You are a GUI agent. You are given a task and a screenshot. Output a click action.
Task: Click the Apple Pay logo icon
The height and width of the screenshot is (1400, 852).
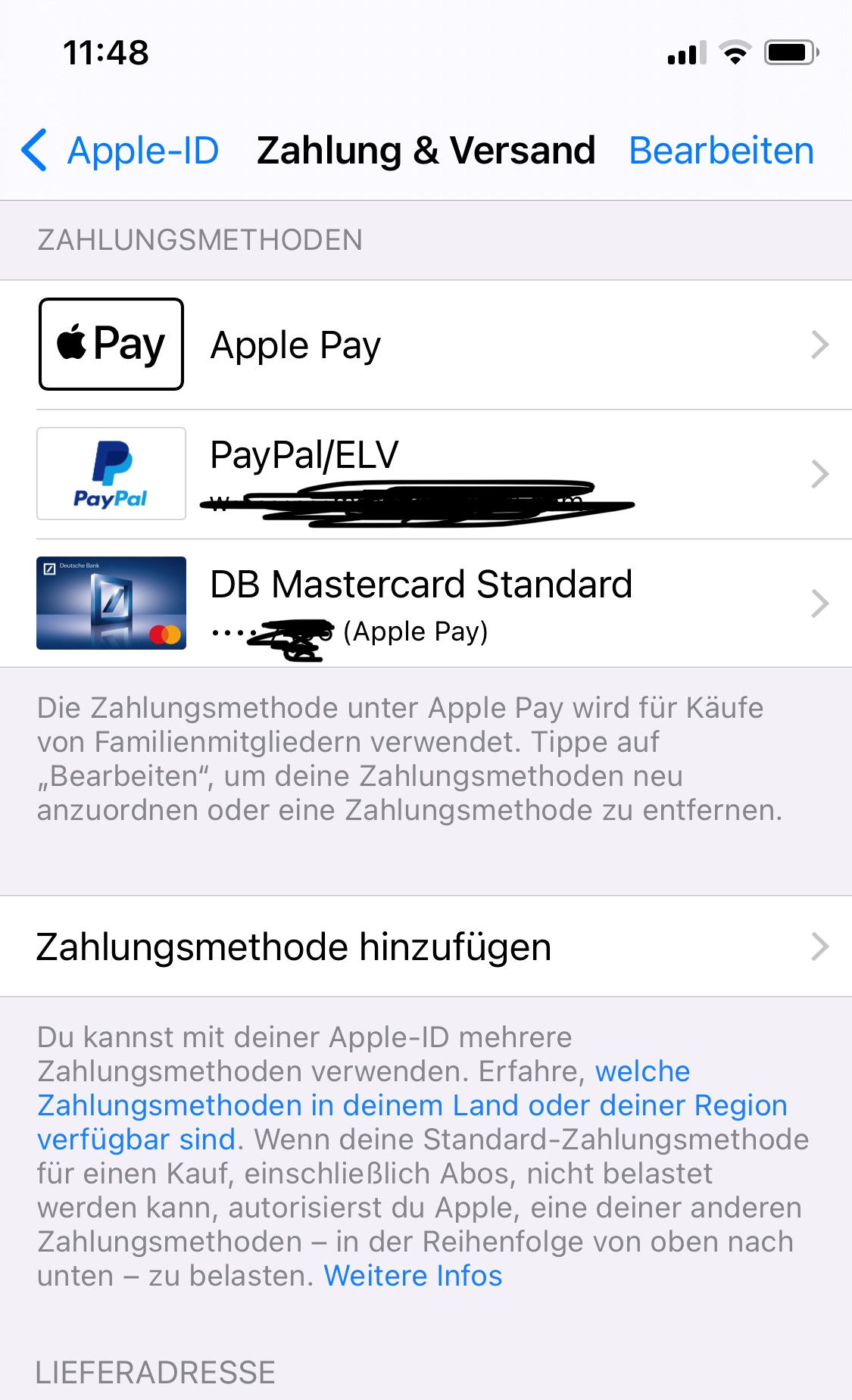coord(110,345)
